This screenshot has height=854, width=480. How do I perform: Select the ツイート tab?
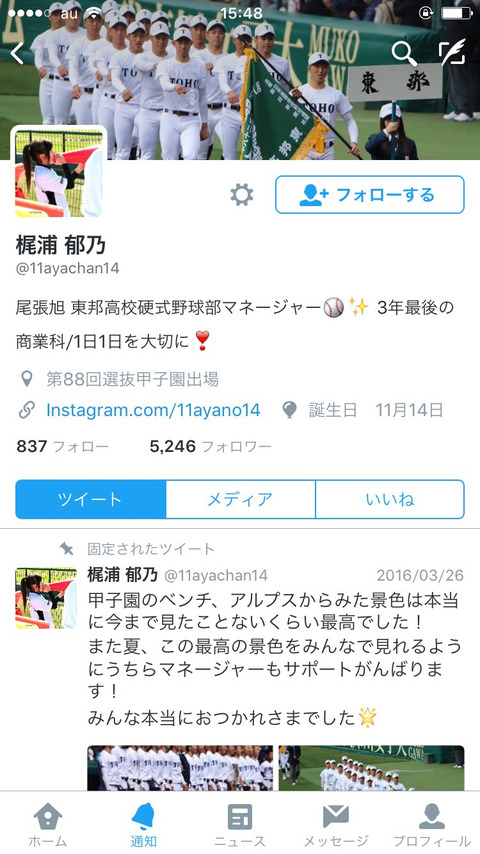click(x=90, y=499)
